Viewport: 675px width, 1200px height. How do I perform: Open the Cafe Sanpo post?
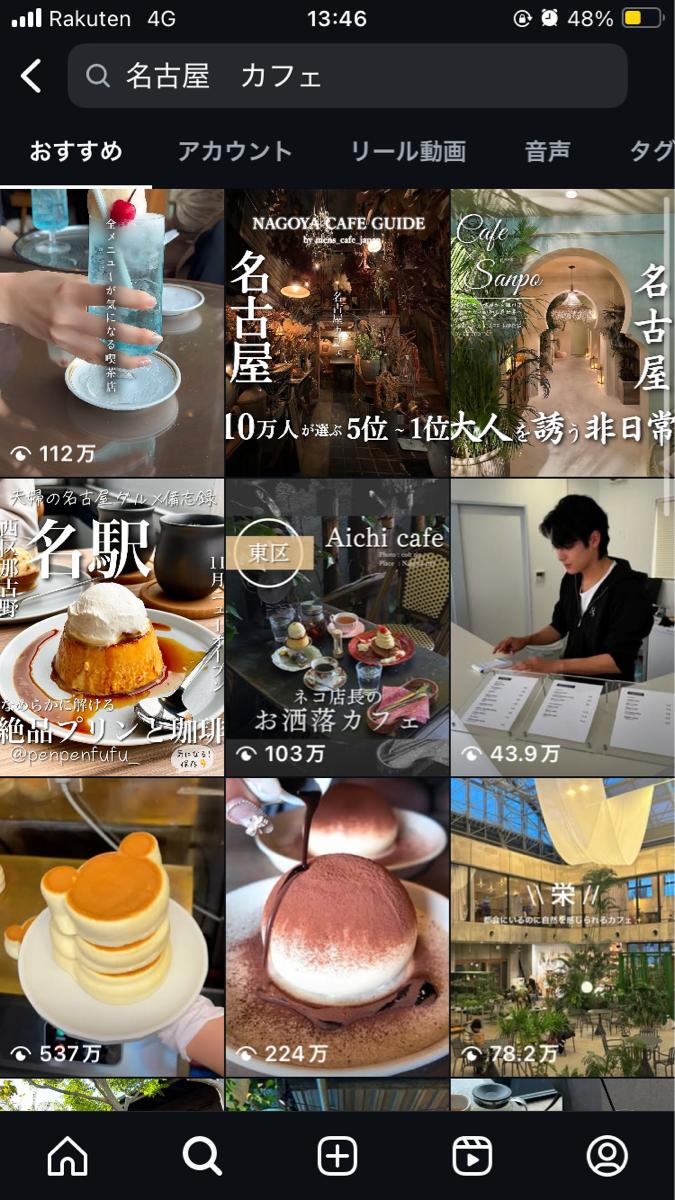click(x=563, y=333)
